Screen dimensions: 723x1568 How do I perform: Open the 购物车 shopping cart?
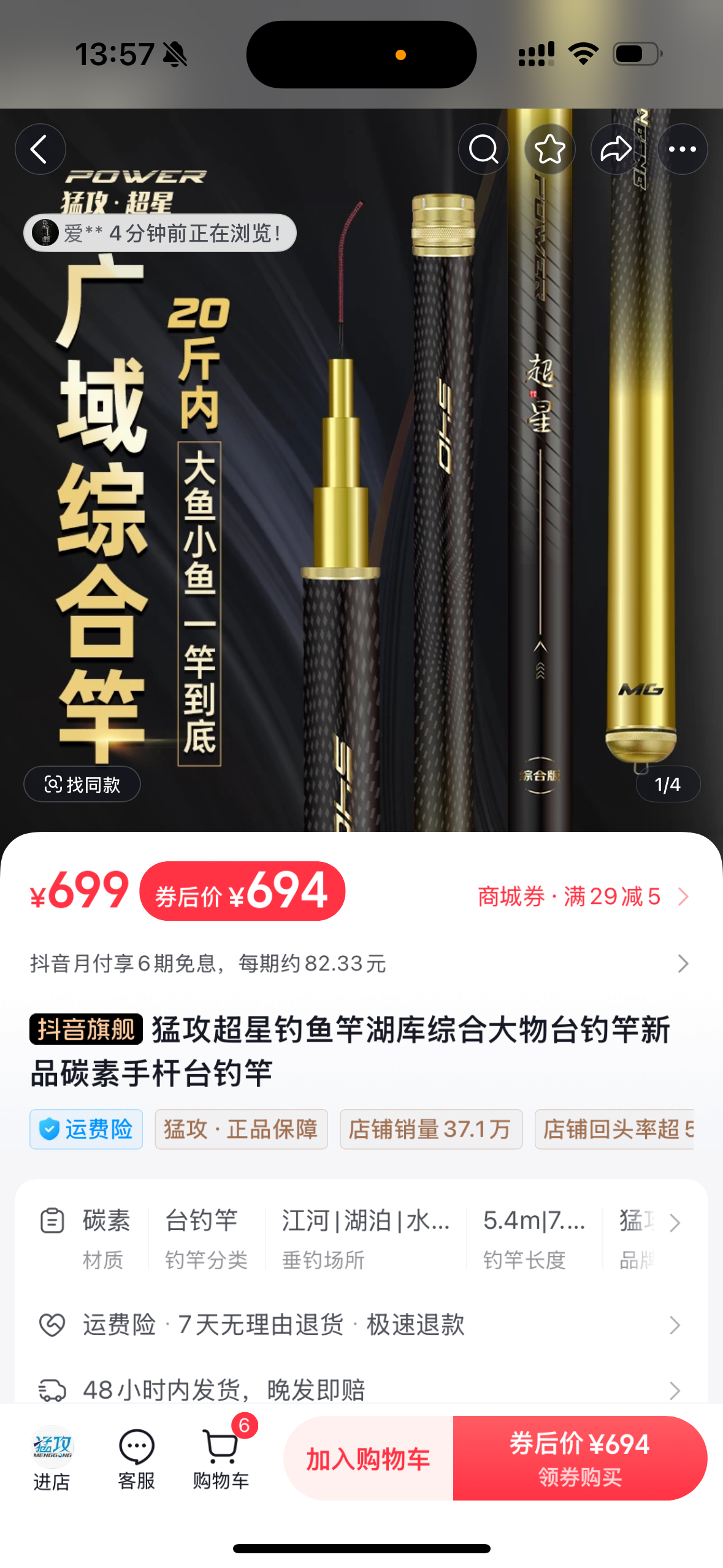[221, 1458]
